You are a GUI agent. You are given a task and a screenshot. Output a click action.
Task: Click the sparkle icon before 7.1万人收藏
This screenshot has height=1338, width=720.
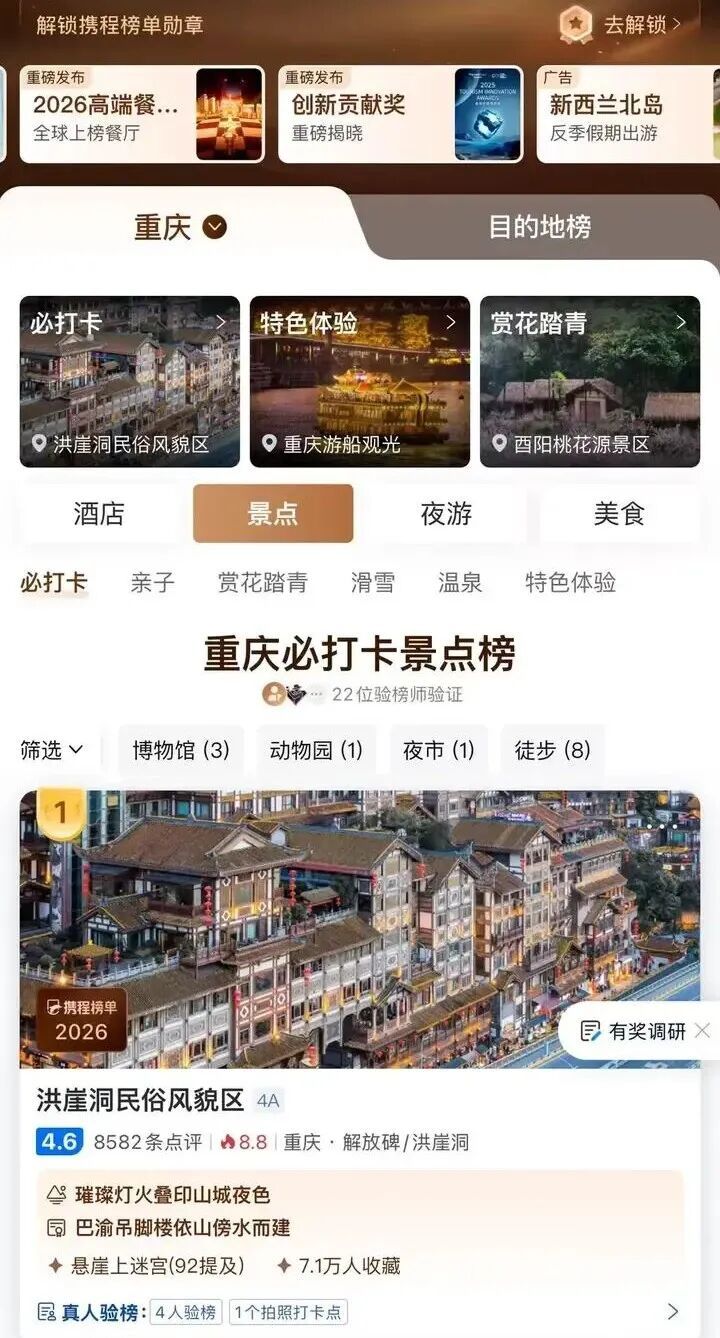pos(283,1264)
